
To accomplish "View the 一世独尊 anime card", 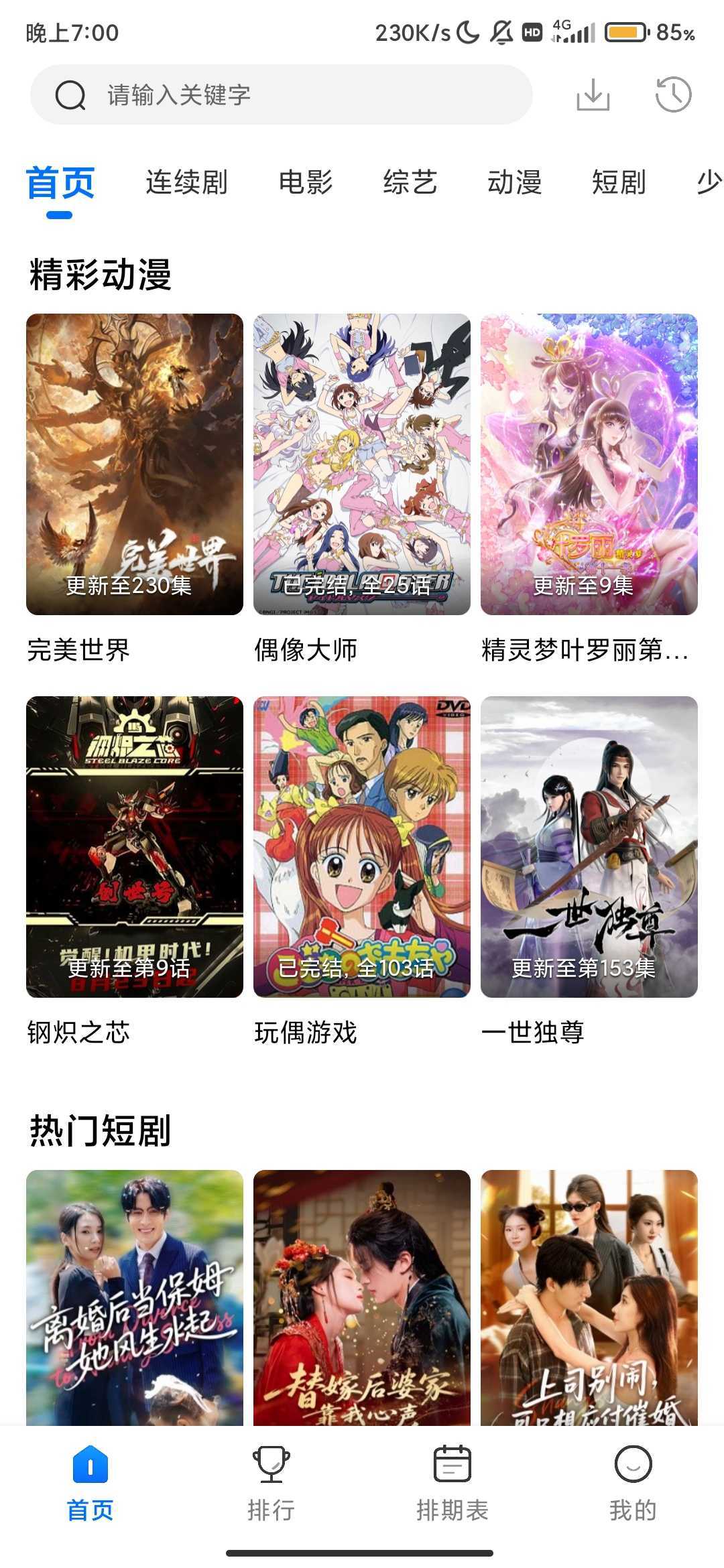I will pos(589,847).
